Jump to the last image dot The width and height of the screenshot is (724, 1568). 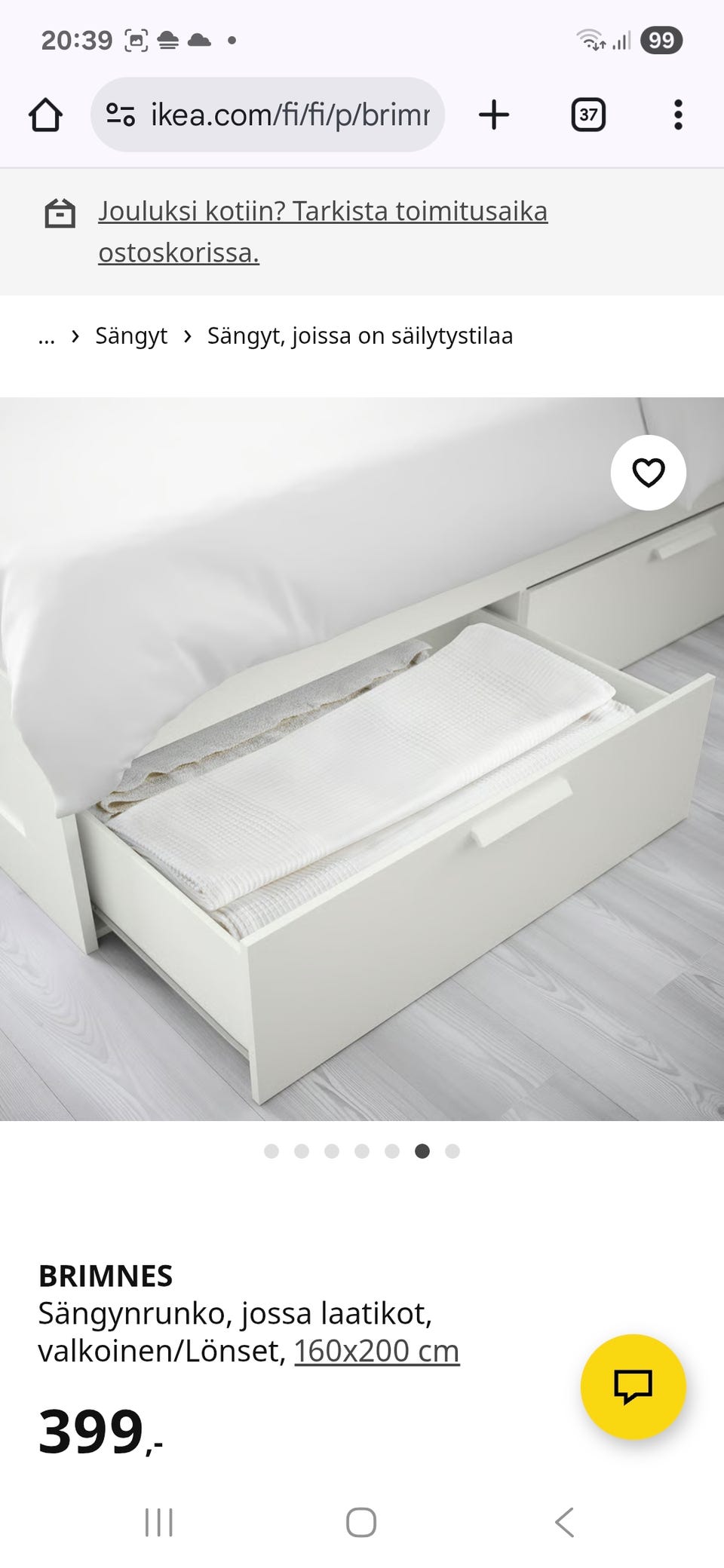point(452,1151)
